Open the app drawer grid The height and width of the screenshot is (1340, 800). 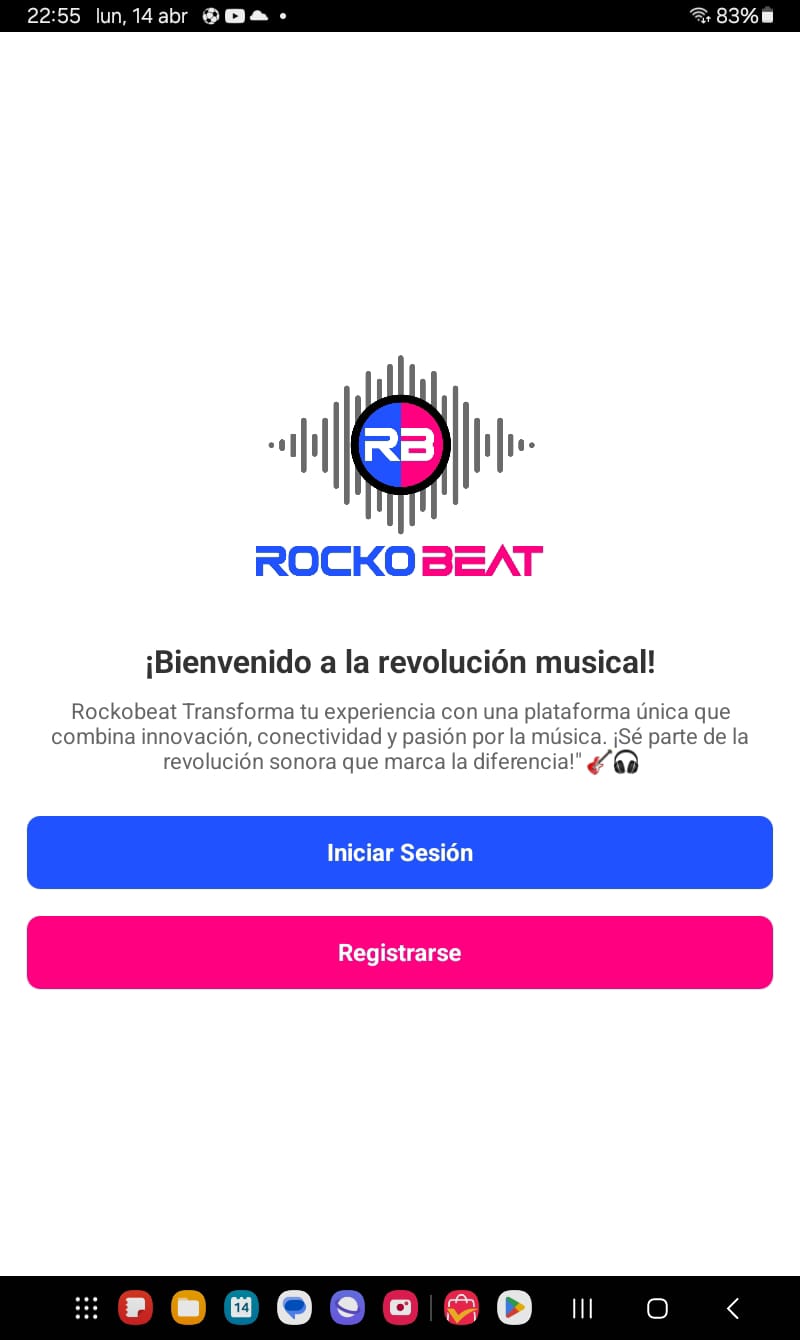[x=86, y=1307]
